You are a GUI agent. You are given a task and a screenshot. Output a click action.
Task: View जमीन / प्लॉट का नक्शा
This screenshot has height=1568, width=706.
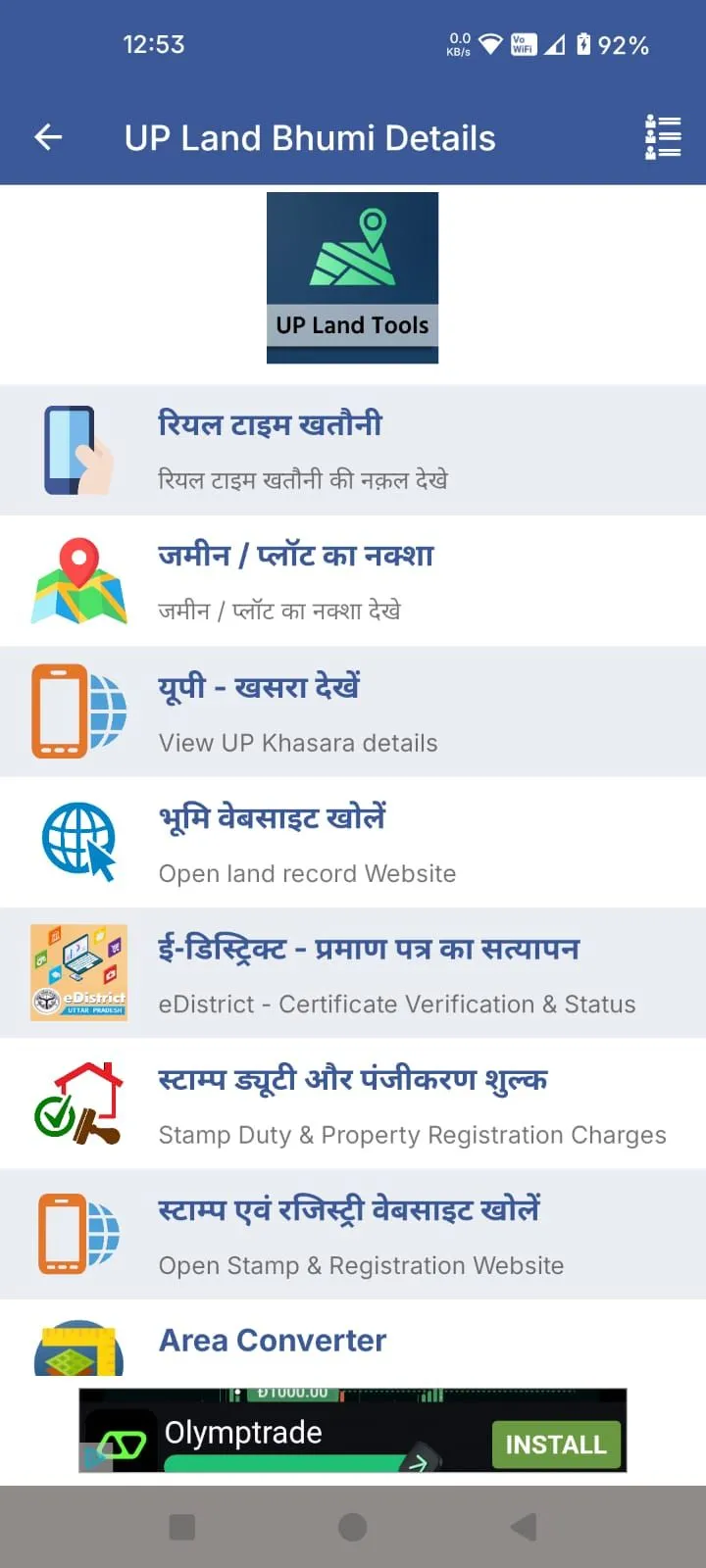pyautogui.click(x=353, y=581)
